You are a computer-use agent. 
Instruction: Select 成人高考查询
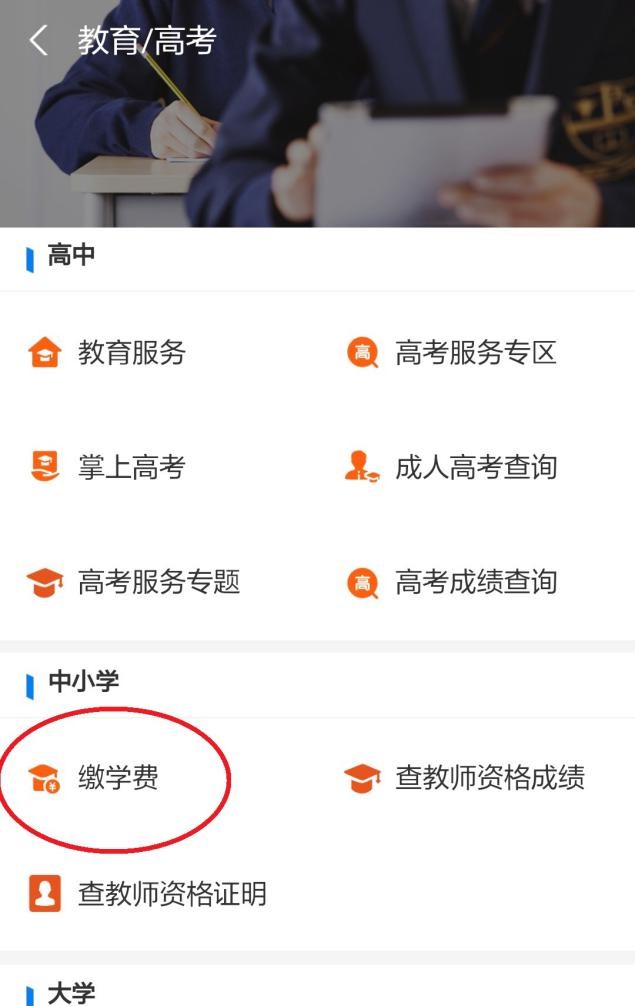(474, 467)
